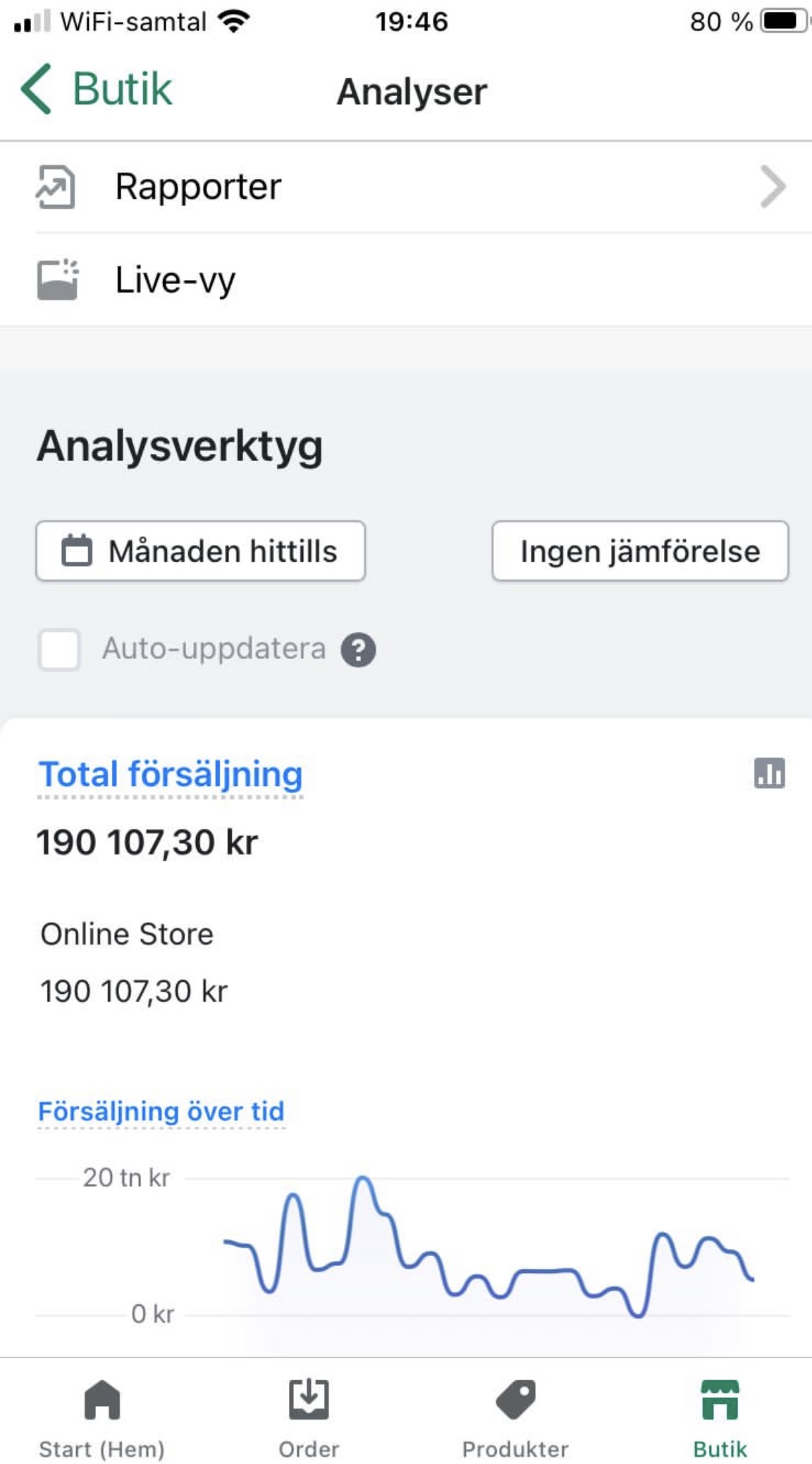Tap the bar chart report icon

click(x=770, y=773)
